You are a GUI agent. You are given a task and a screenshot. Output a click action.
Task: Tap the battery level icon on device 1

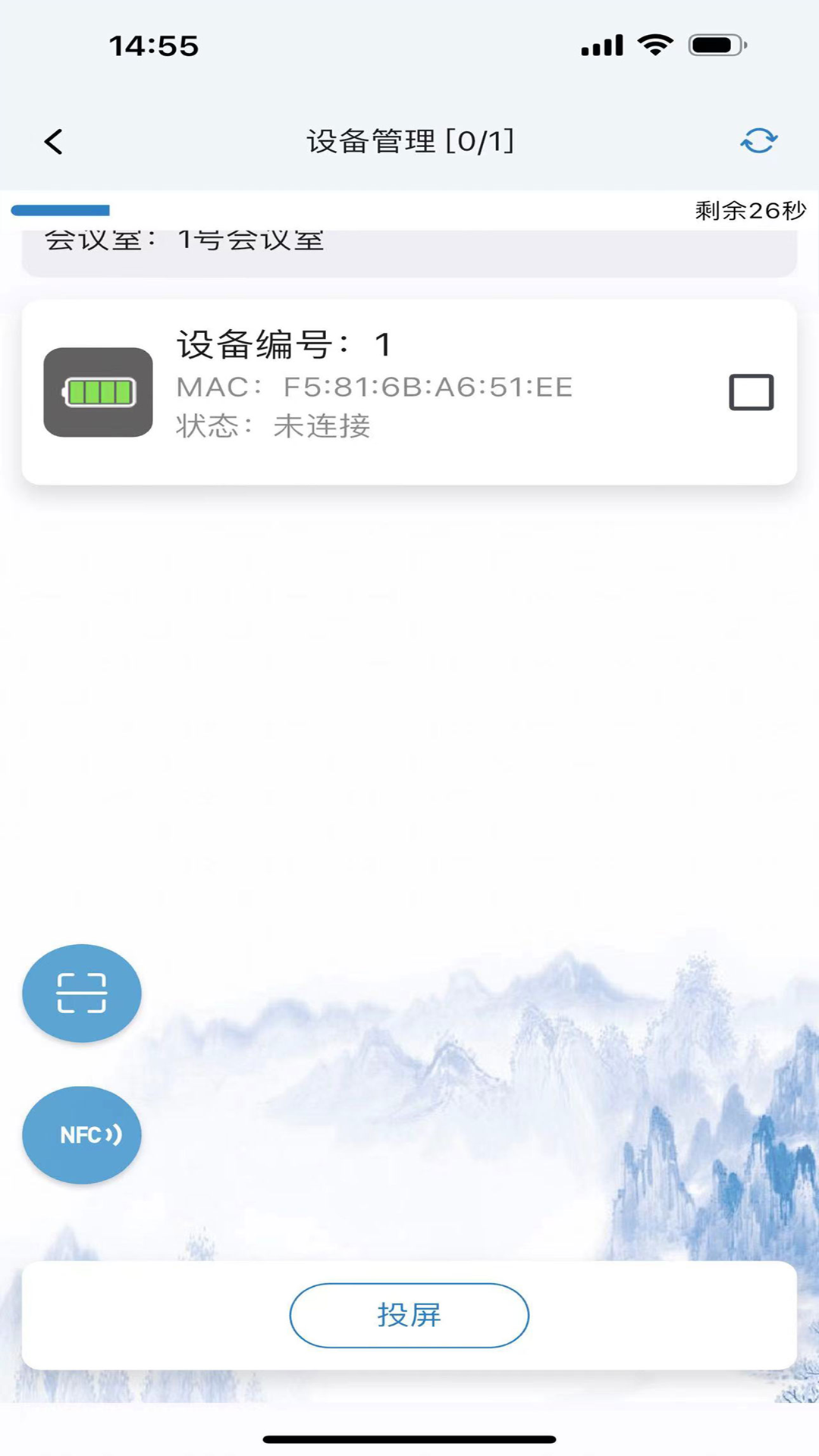pos(97,393)
